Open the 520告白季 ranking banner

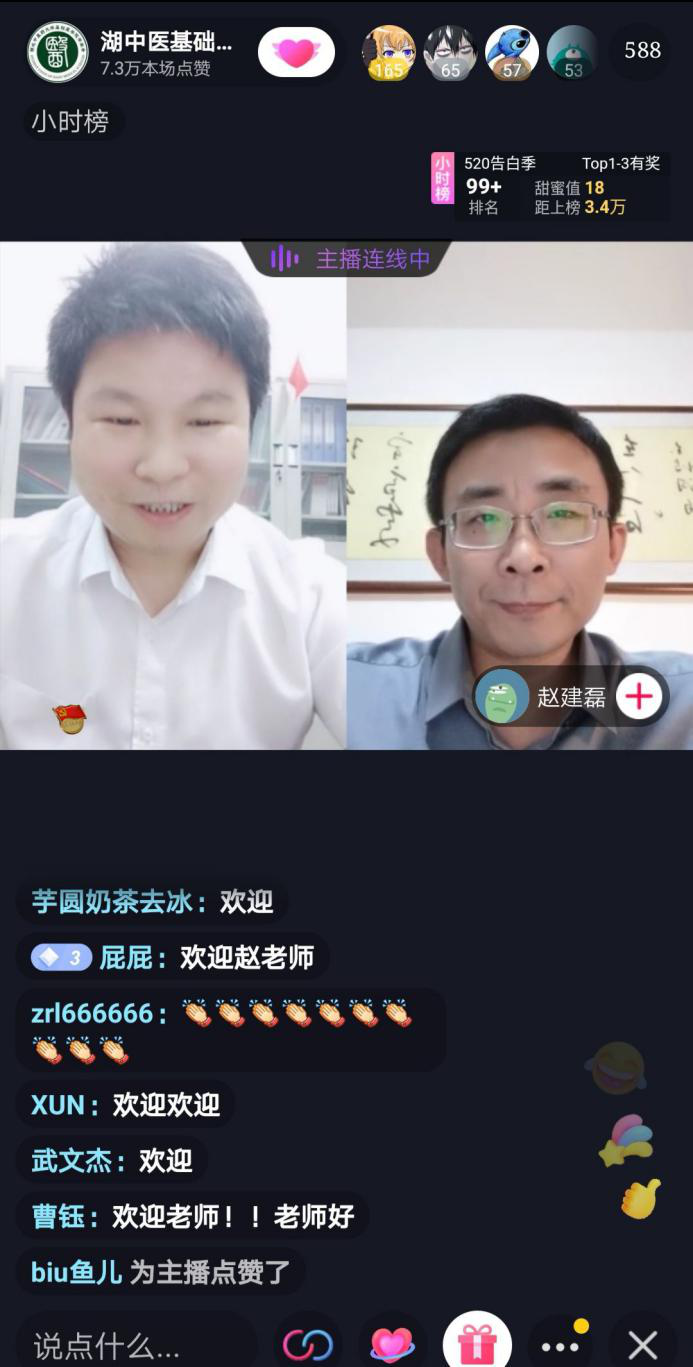pyautogui.click(x=550, y=185)
